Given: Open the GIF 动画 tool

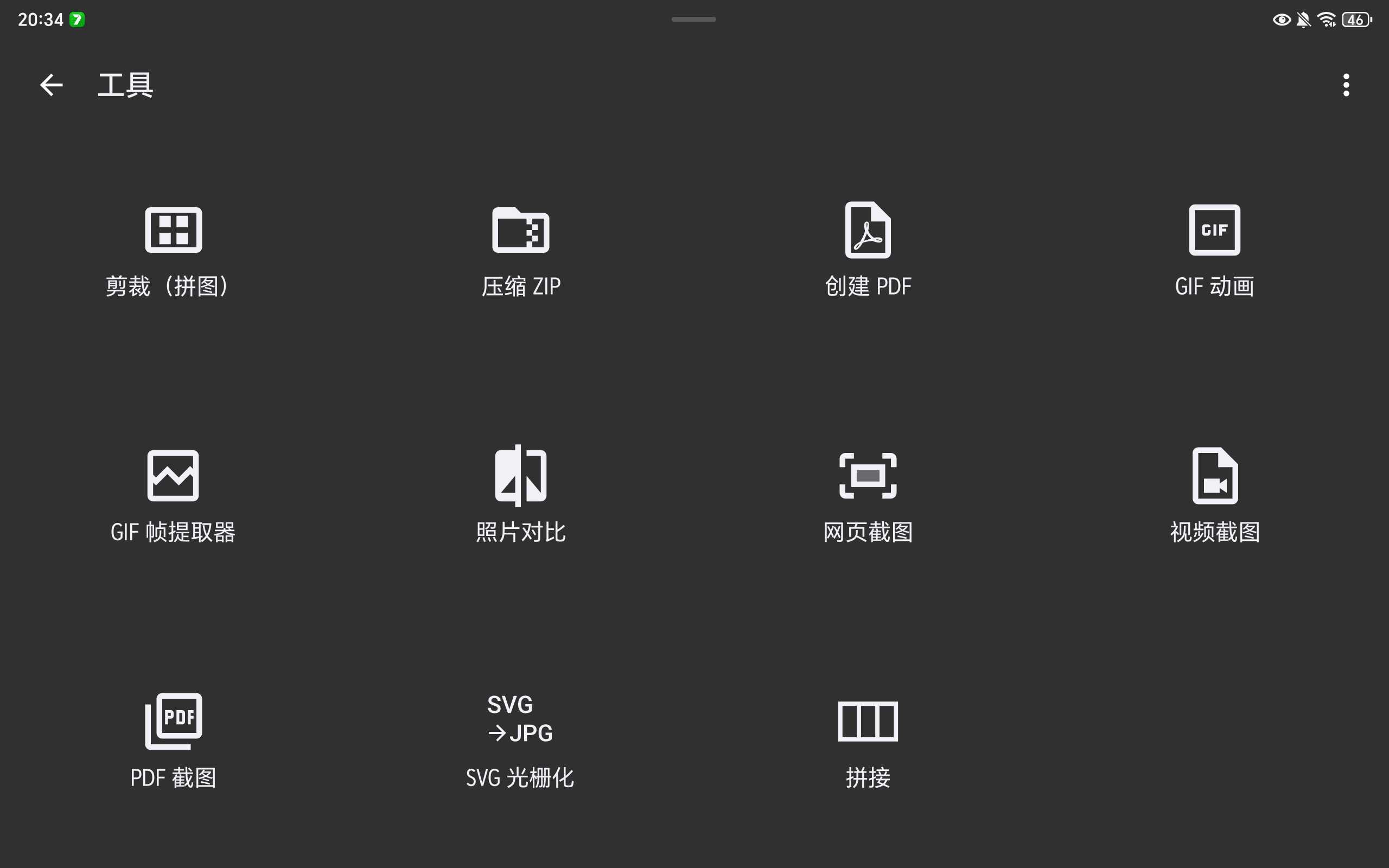Looking at the screenshot, I should click(x=1214, y=250).
